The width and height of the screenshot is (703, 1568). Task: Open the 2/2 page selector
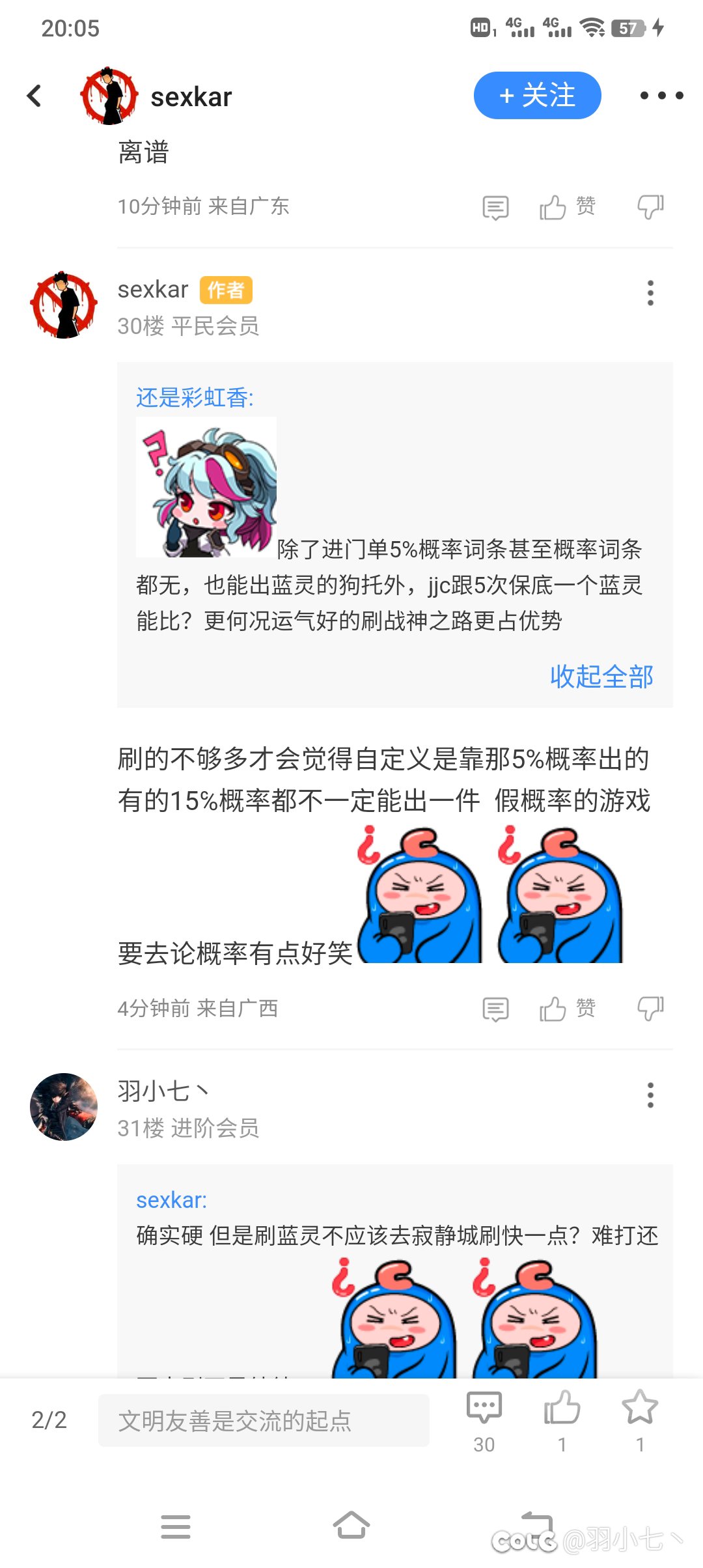pyautogui.click(x=49, y=1420)
